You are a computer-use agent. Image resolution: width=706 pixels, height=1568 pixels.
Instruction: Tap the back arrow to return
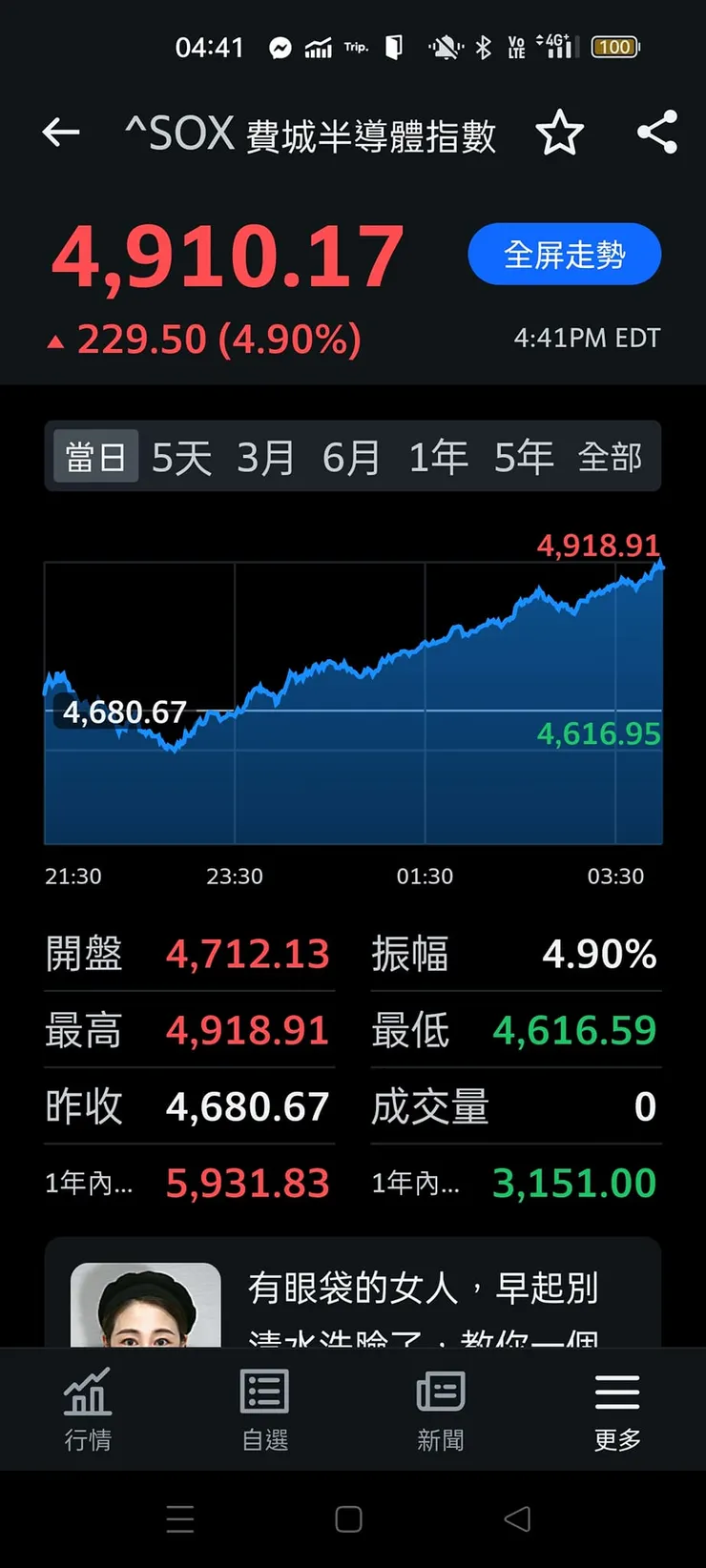61,133
